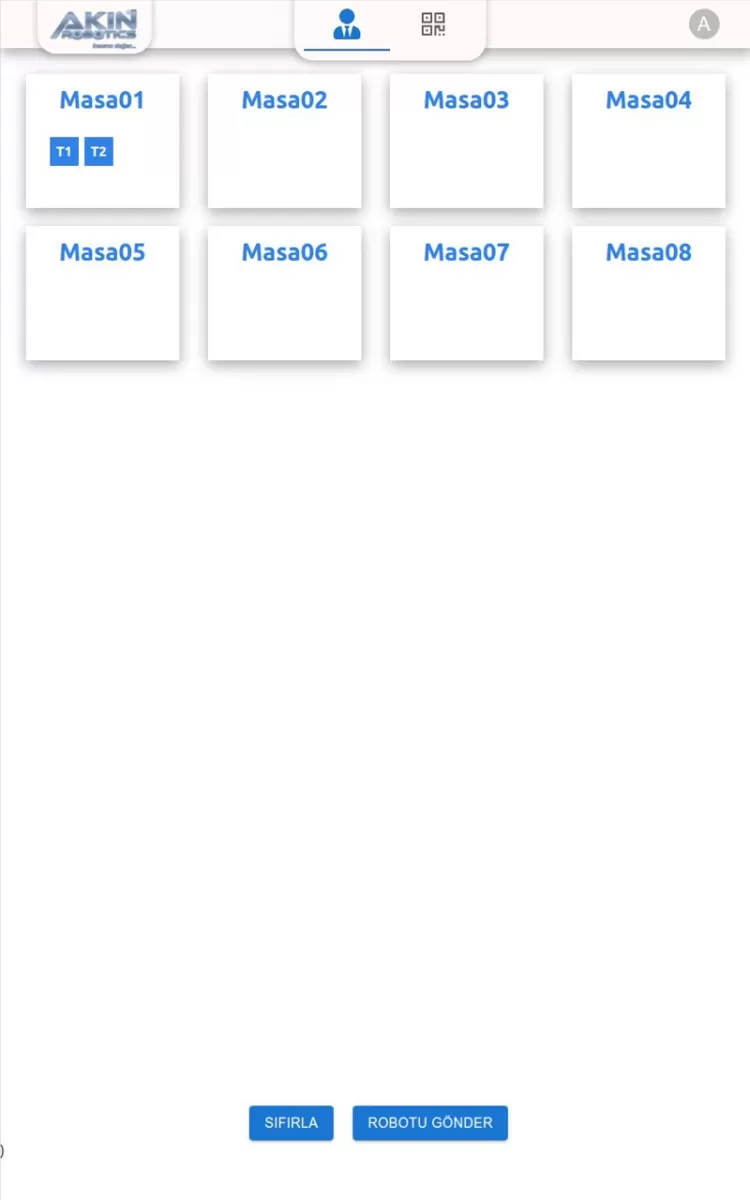Viewport: 750px width, 1200px height.
Task: Select the Masa04 table card
Action: [648, 141]
